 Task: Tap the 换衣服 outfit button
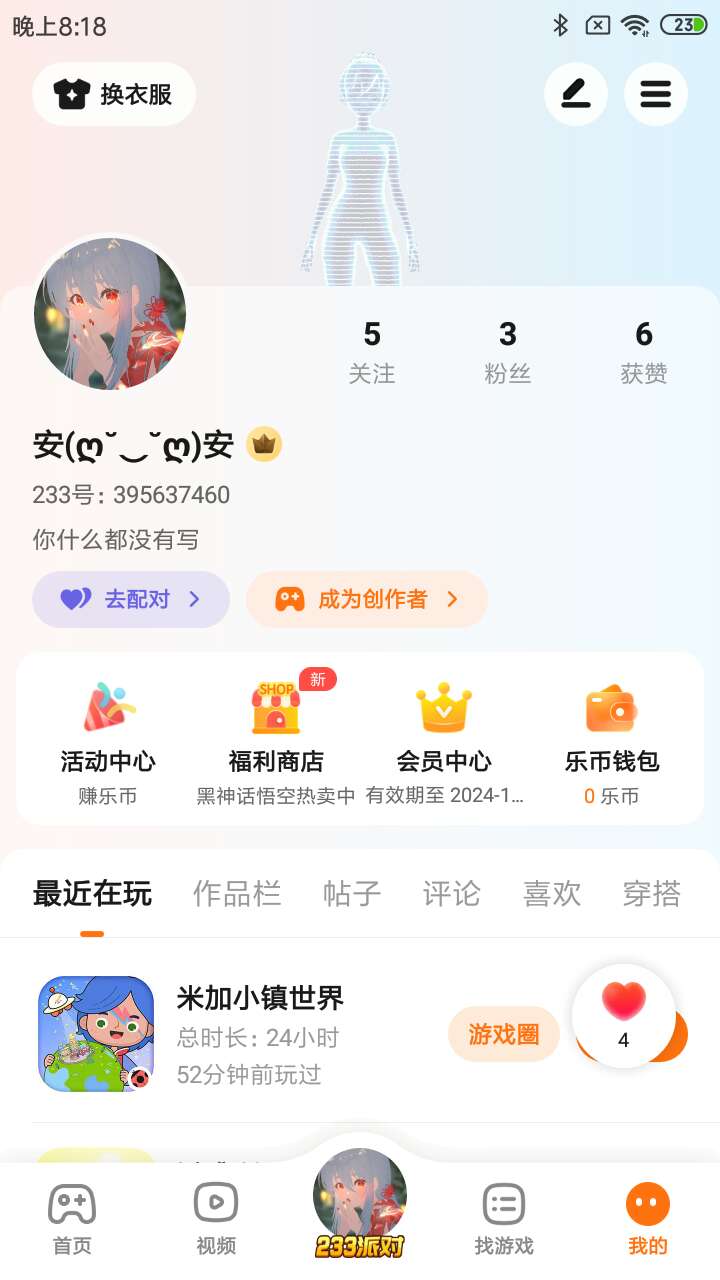tap(114, 94)
